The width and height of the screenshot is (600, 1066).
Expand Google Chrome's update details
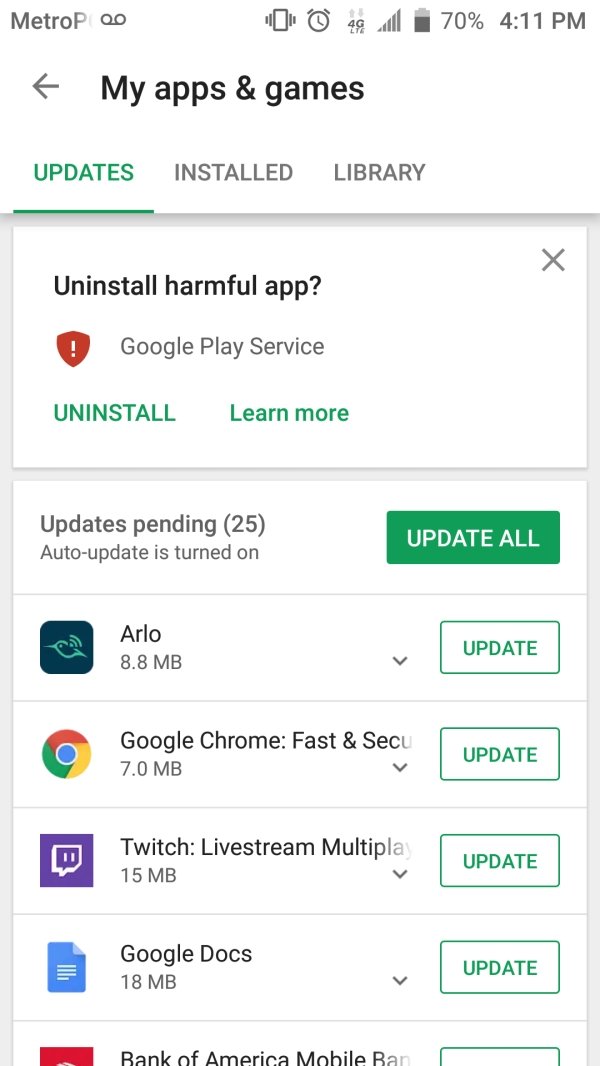400,768
